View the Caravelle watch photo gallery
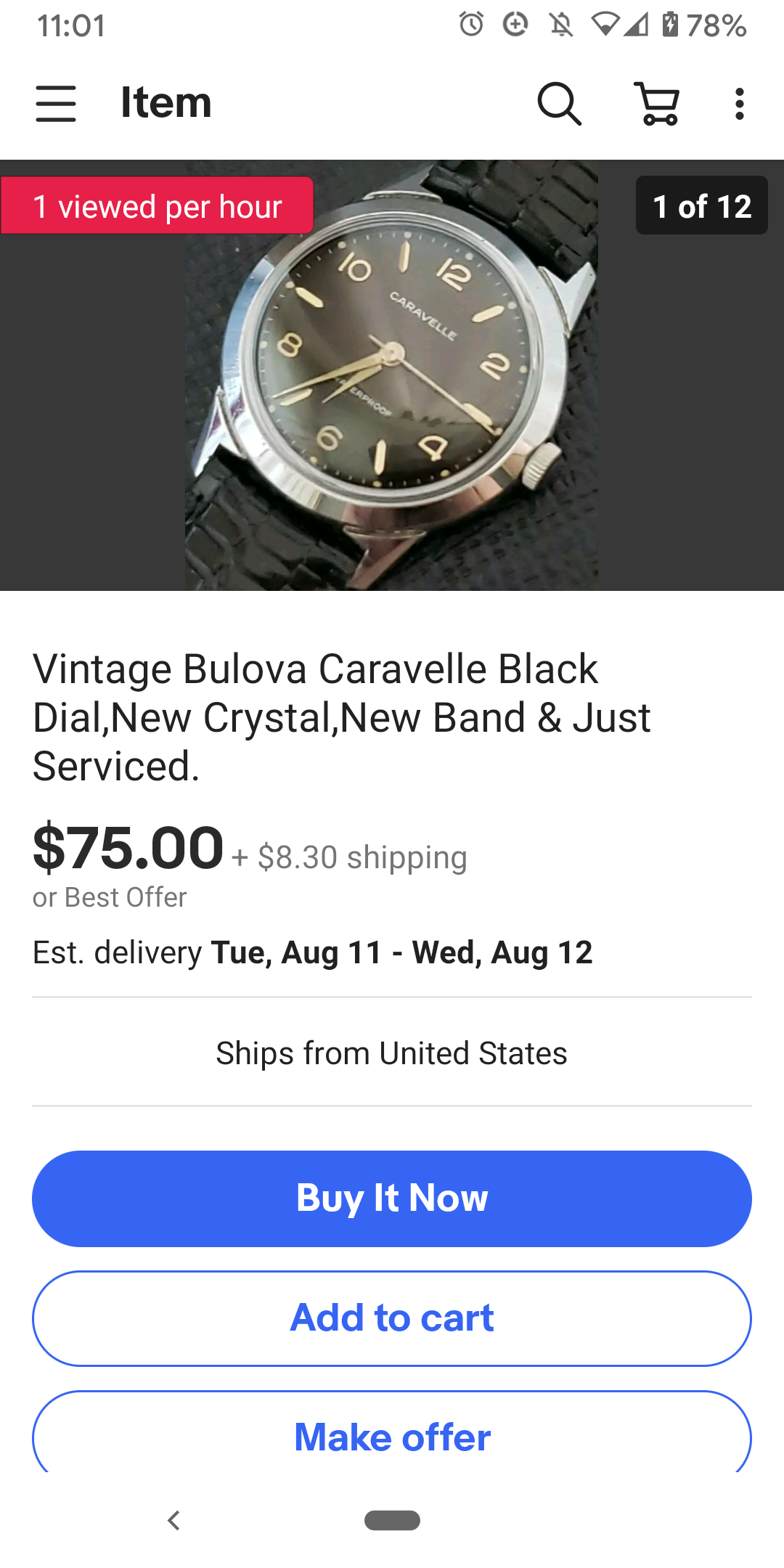Image resolution: width=784 pixels, height=1568 pixels. (x=392, y=375)
